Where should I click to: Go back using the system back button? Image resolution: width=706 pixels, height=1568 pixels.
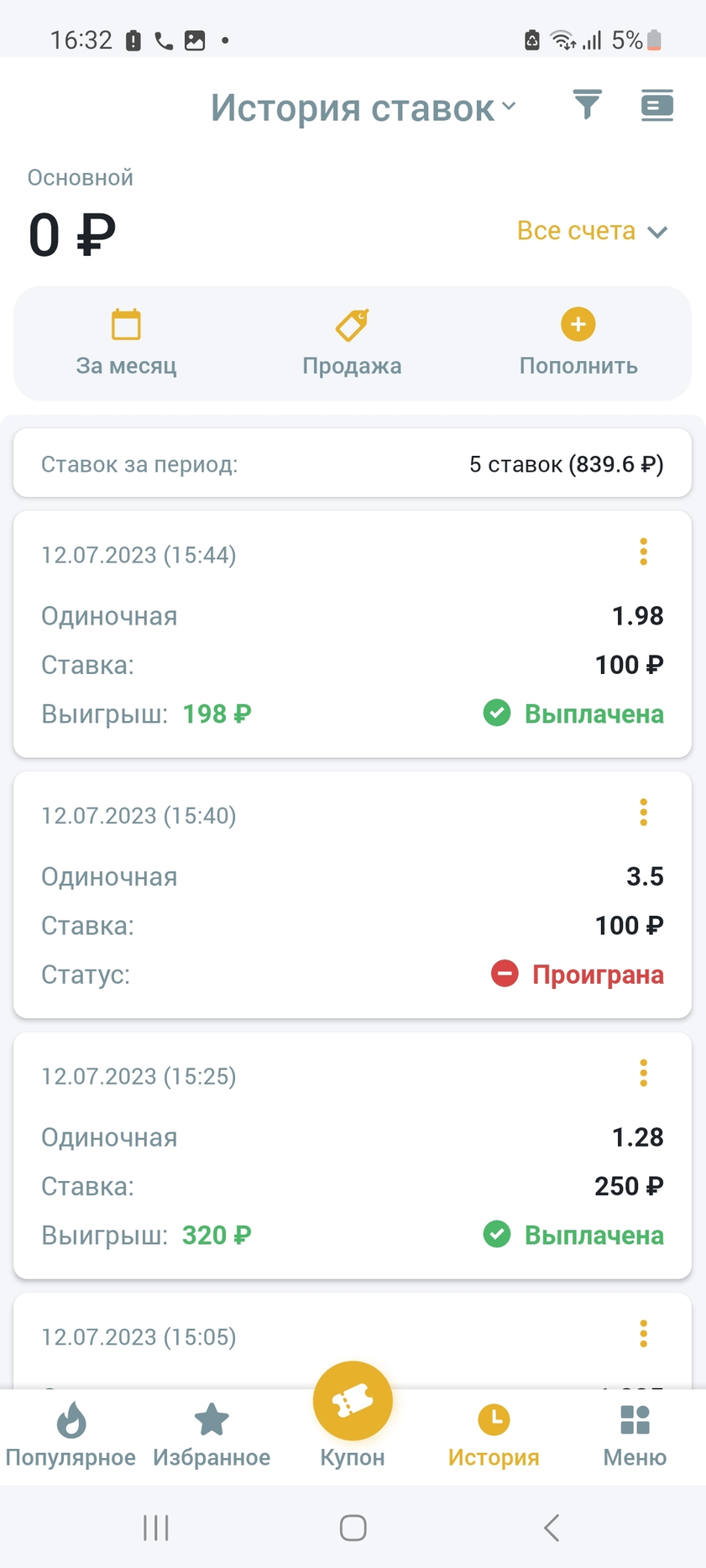551,1528
